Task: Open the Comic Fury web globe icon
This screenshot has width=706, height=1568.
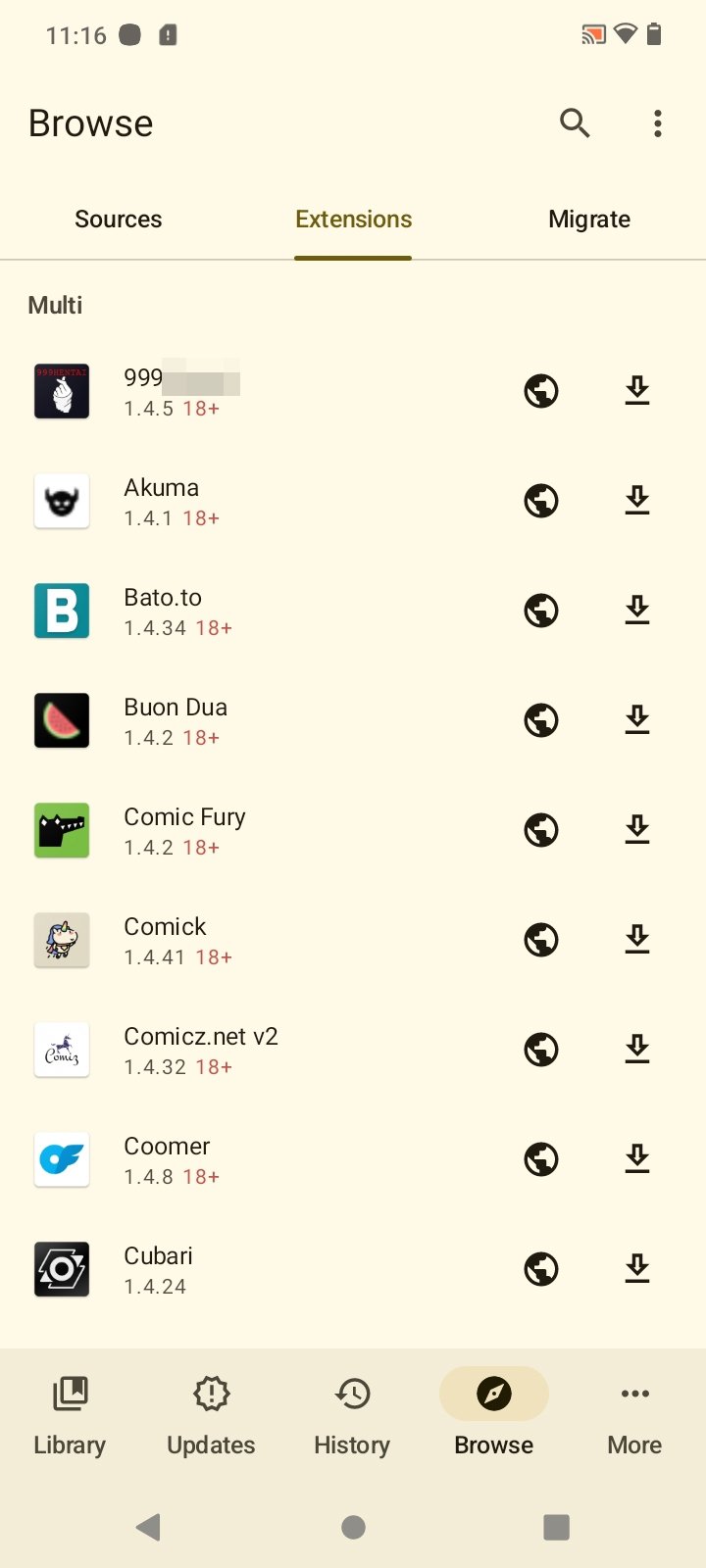Action: [x=541, y=830]
